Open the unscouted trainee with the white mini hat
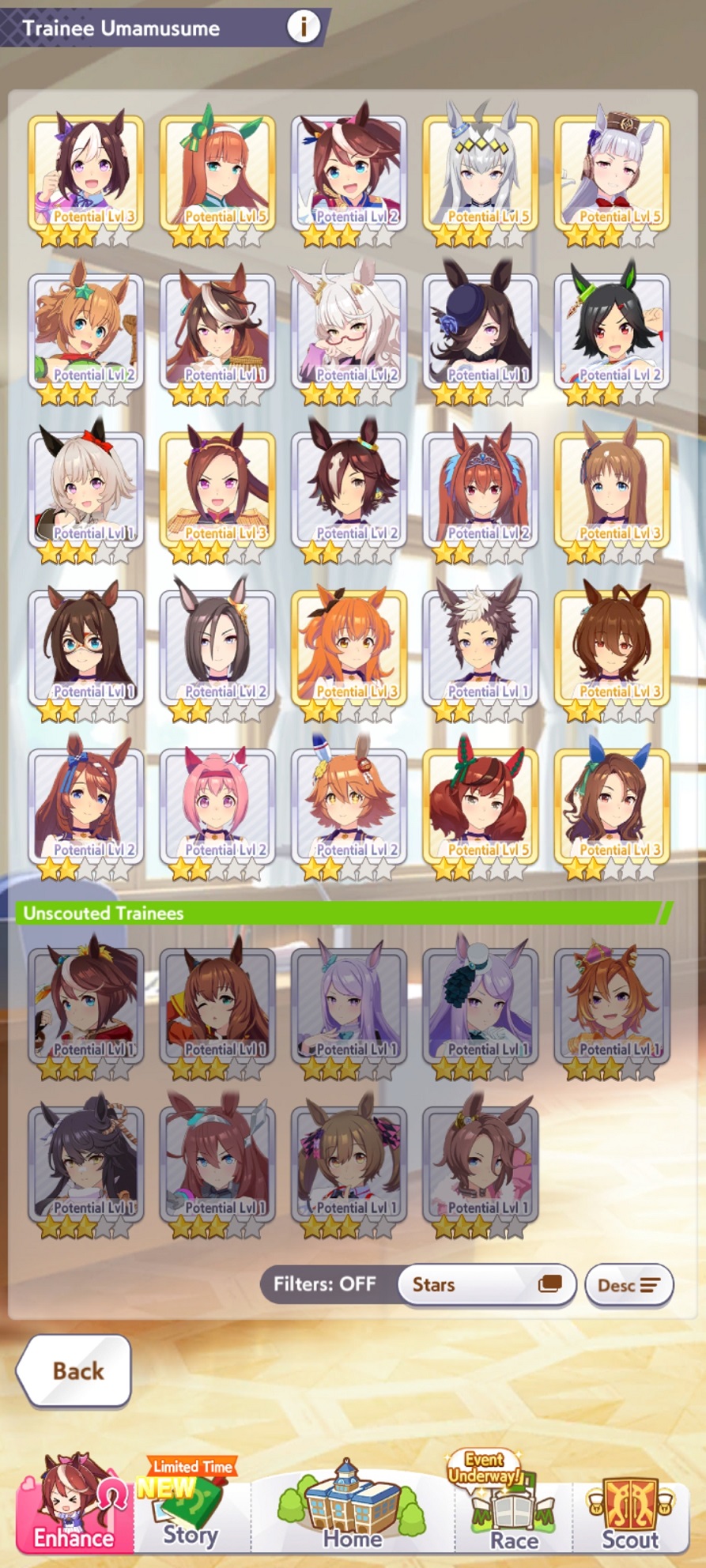706x1568 pixels. tap(480, 1007)
